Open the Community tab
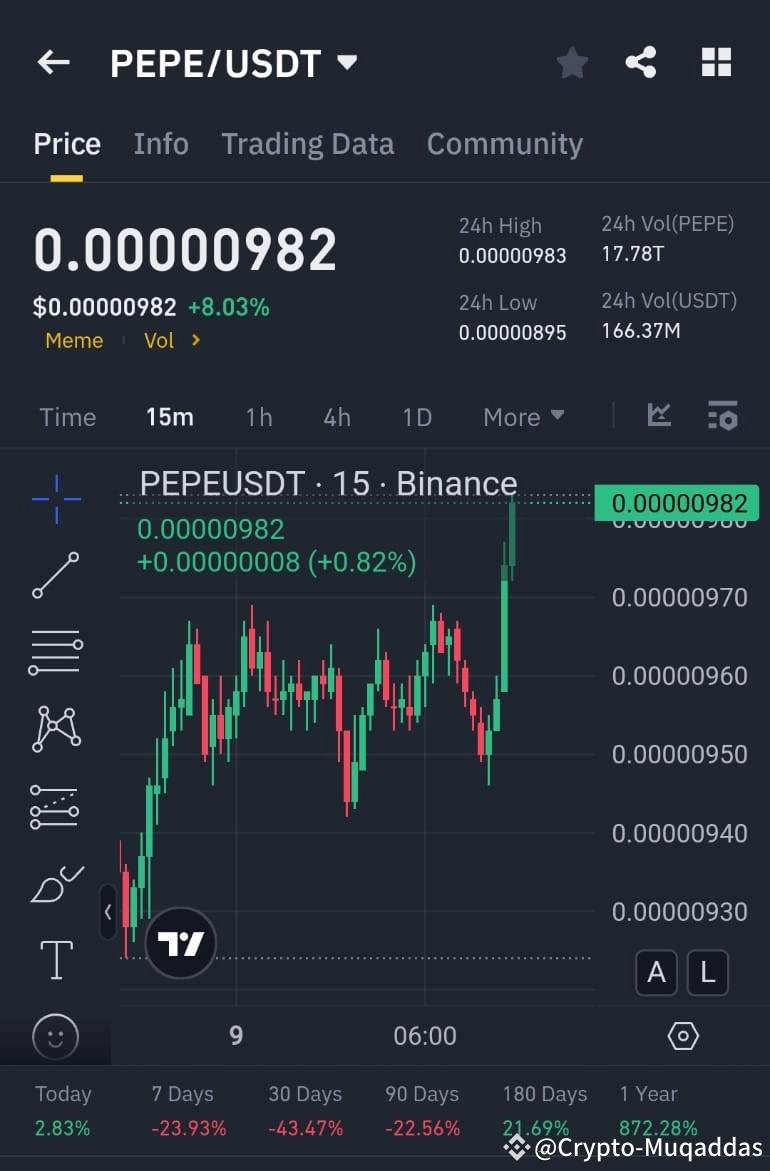The height and width of the screenshot is (1171, 770). pyautogui.click(x=504, y=144)
